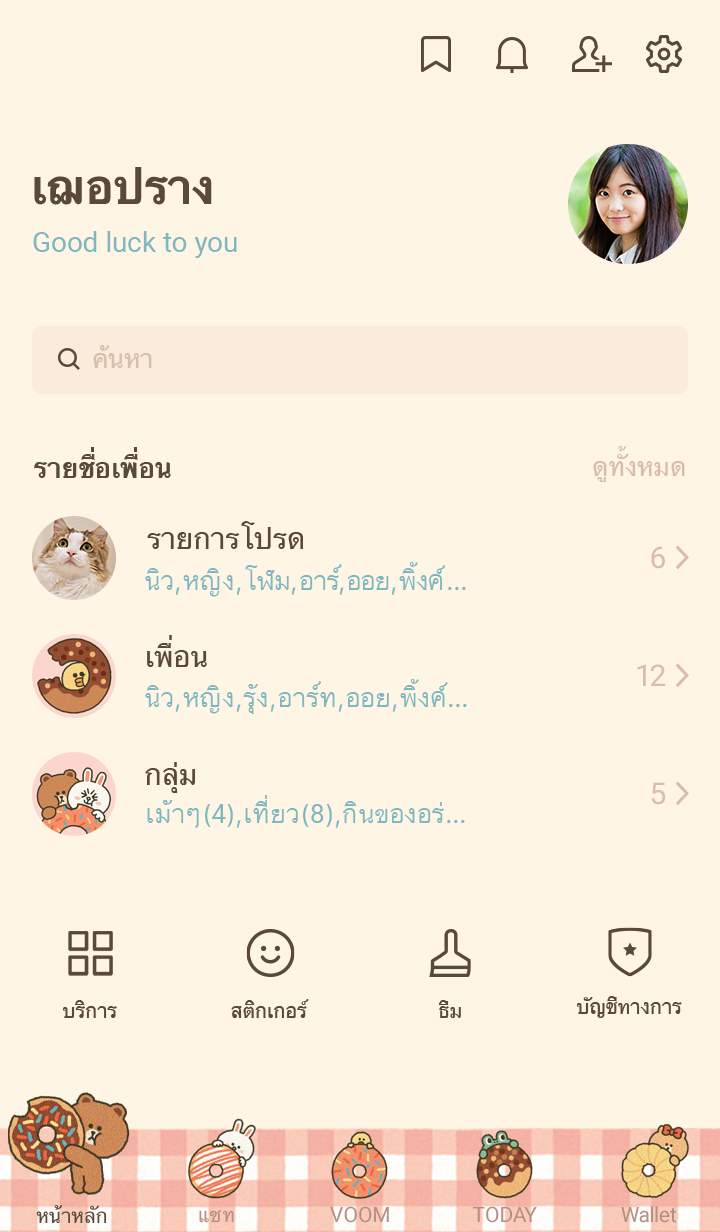Open the Keep bookmark icon
Image resolution: width=720 pixels, height=1232 pixels.
click(435, 55)
